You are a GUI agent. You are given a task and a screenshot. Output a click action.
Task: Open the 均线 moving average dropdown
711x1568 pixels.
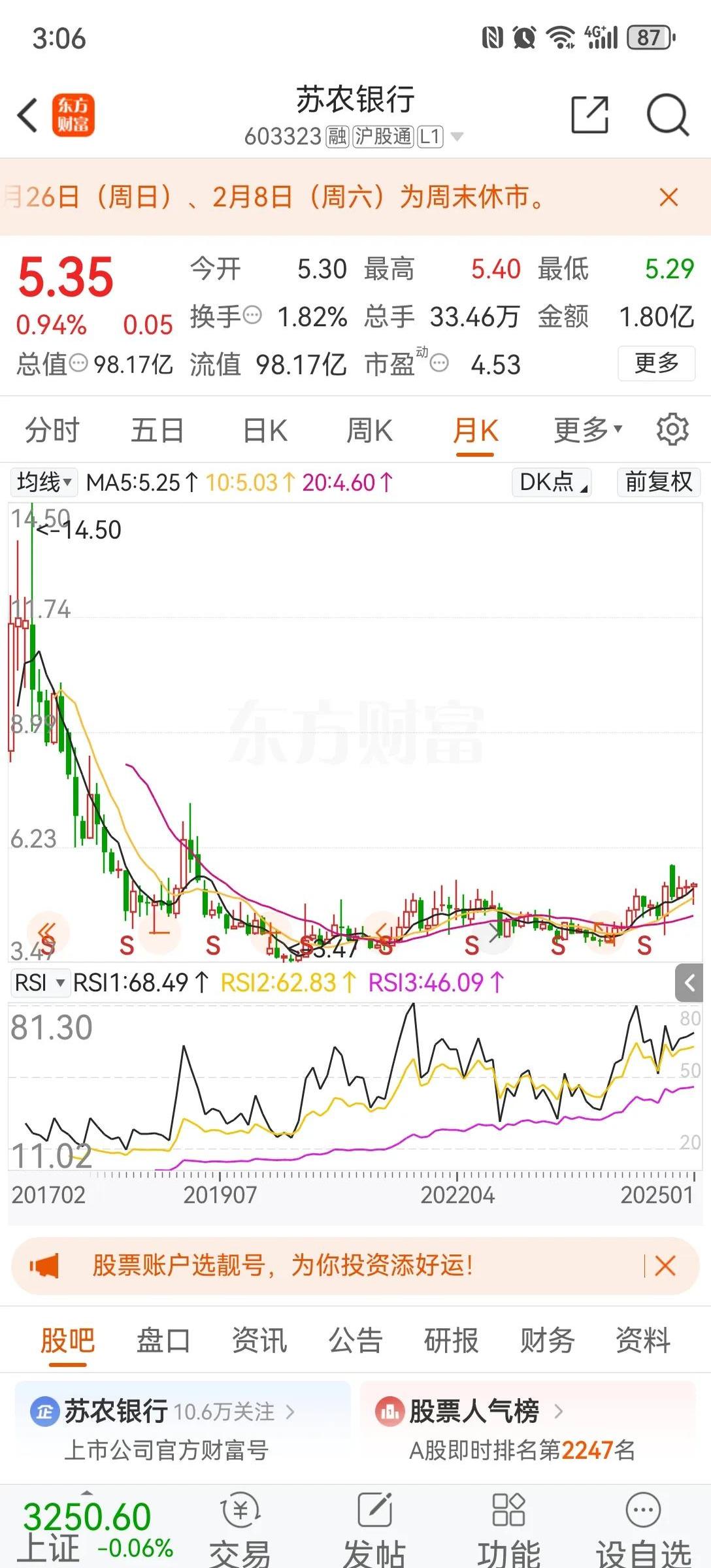coord(43,482)
